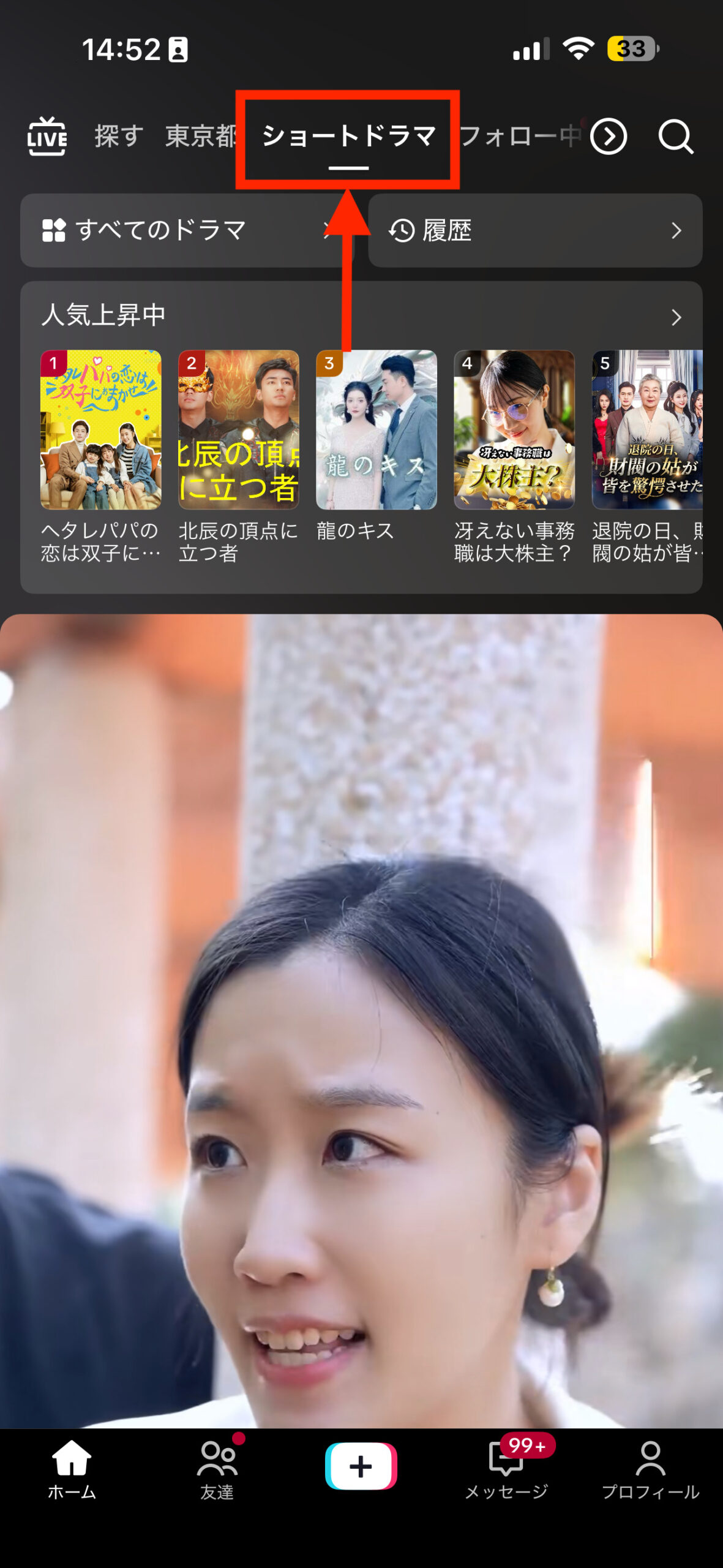Viewport: 723px width, 1568px height.
Task: Open the 履歴 history button
Action: (534, 230)
